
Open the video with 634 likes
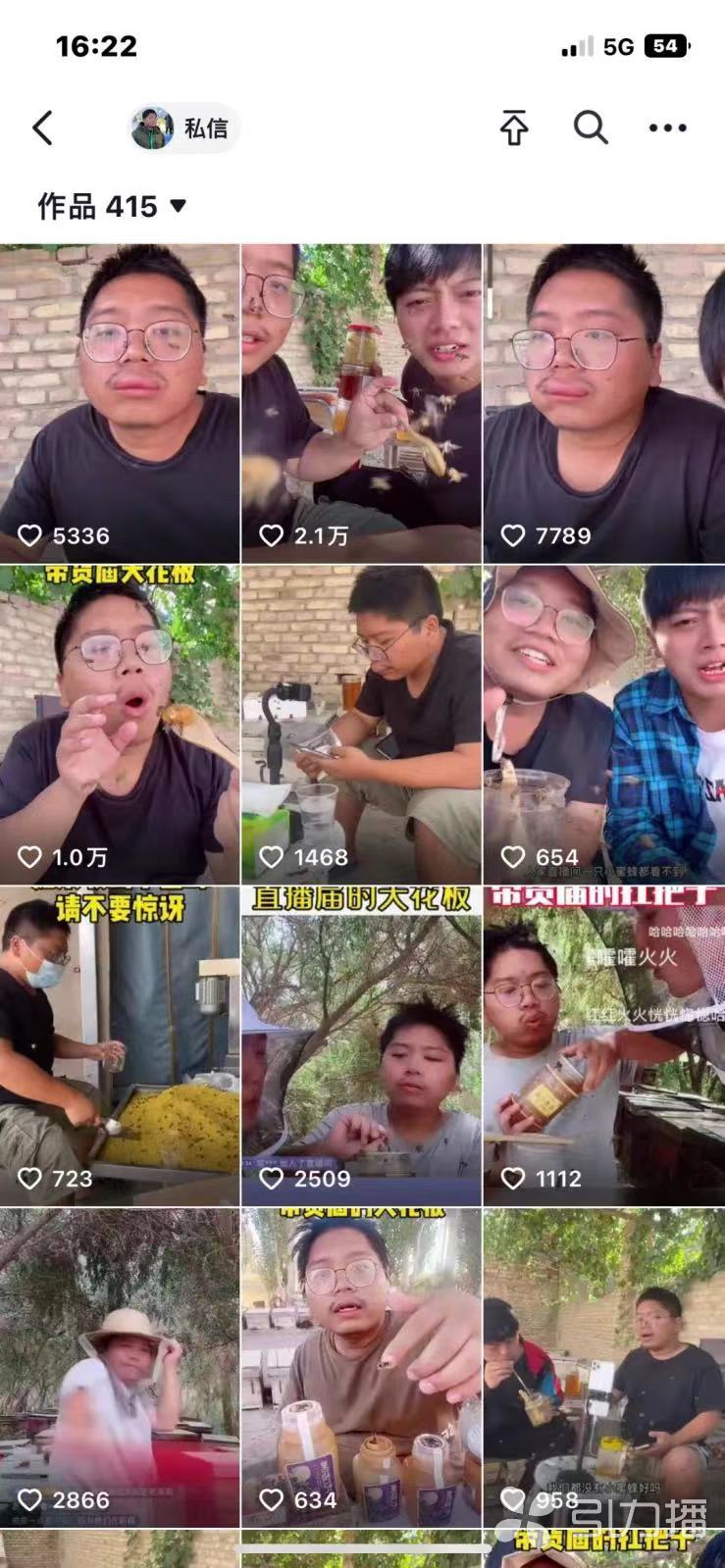tap(361, 1367)
